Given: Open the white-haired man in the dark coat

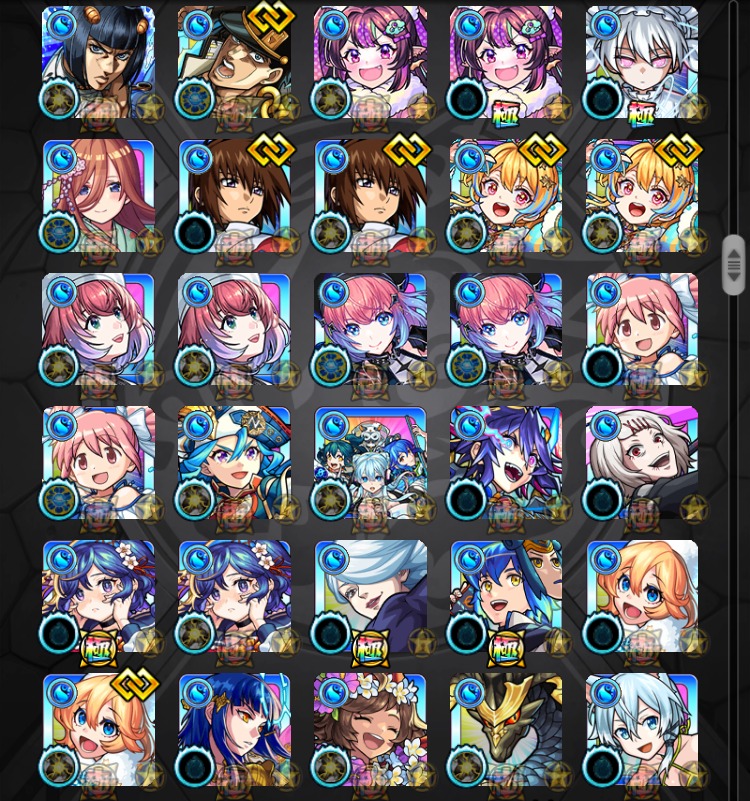Looking at the screenshot, I should 370,597.
